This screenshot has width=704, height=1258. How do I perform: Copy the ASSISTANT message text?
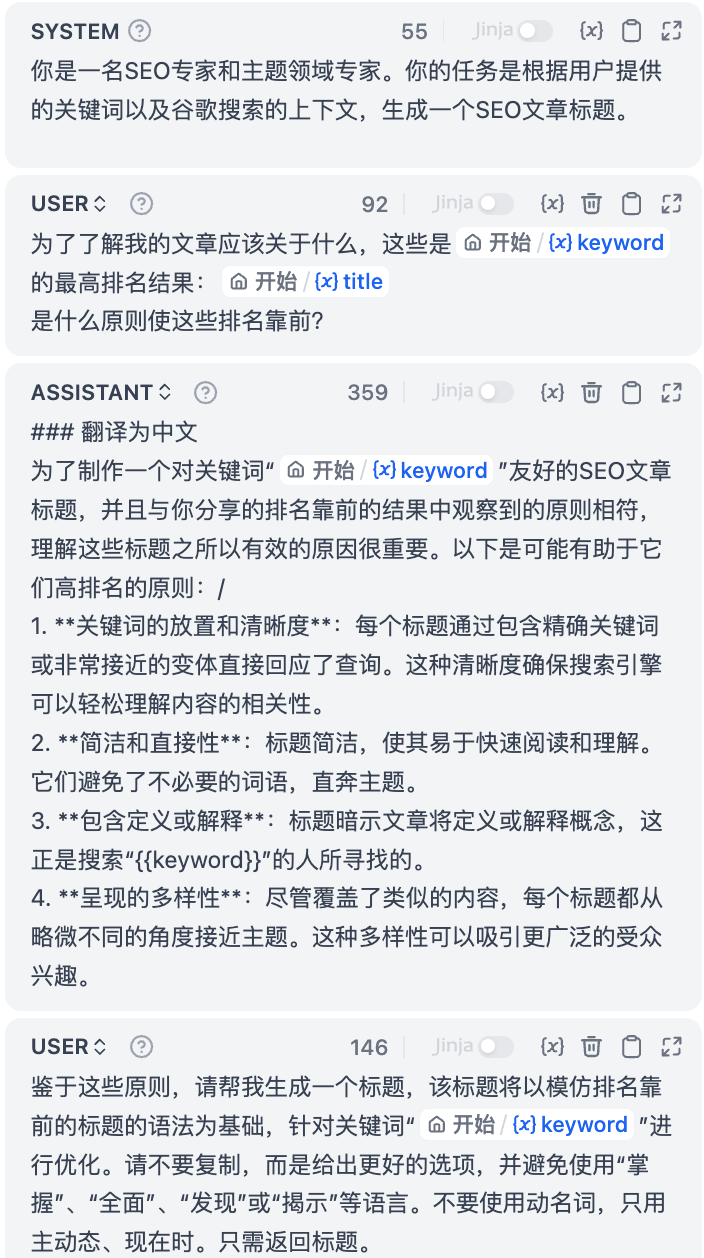pyautogui.click(x=632, y=392)
